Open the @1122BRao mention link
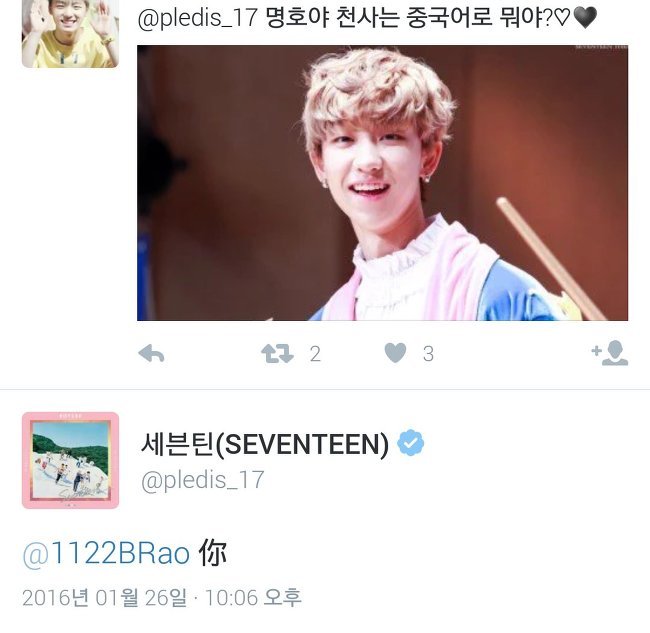 [x=105, y=554]
